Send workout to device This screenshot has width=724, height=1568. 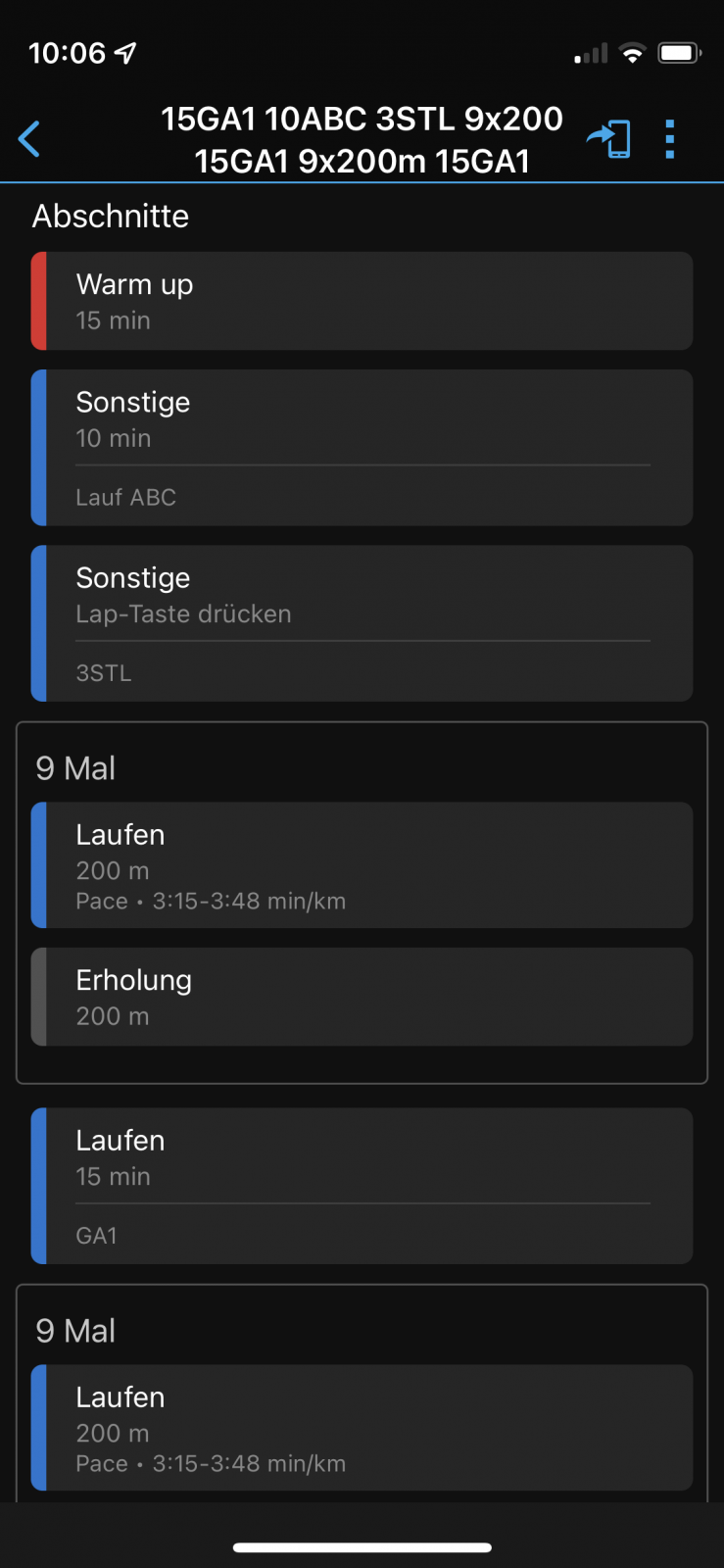point(609,139)
